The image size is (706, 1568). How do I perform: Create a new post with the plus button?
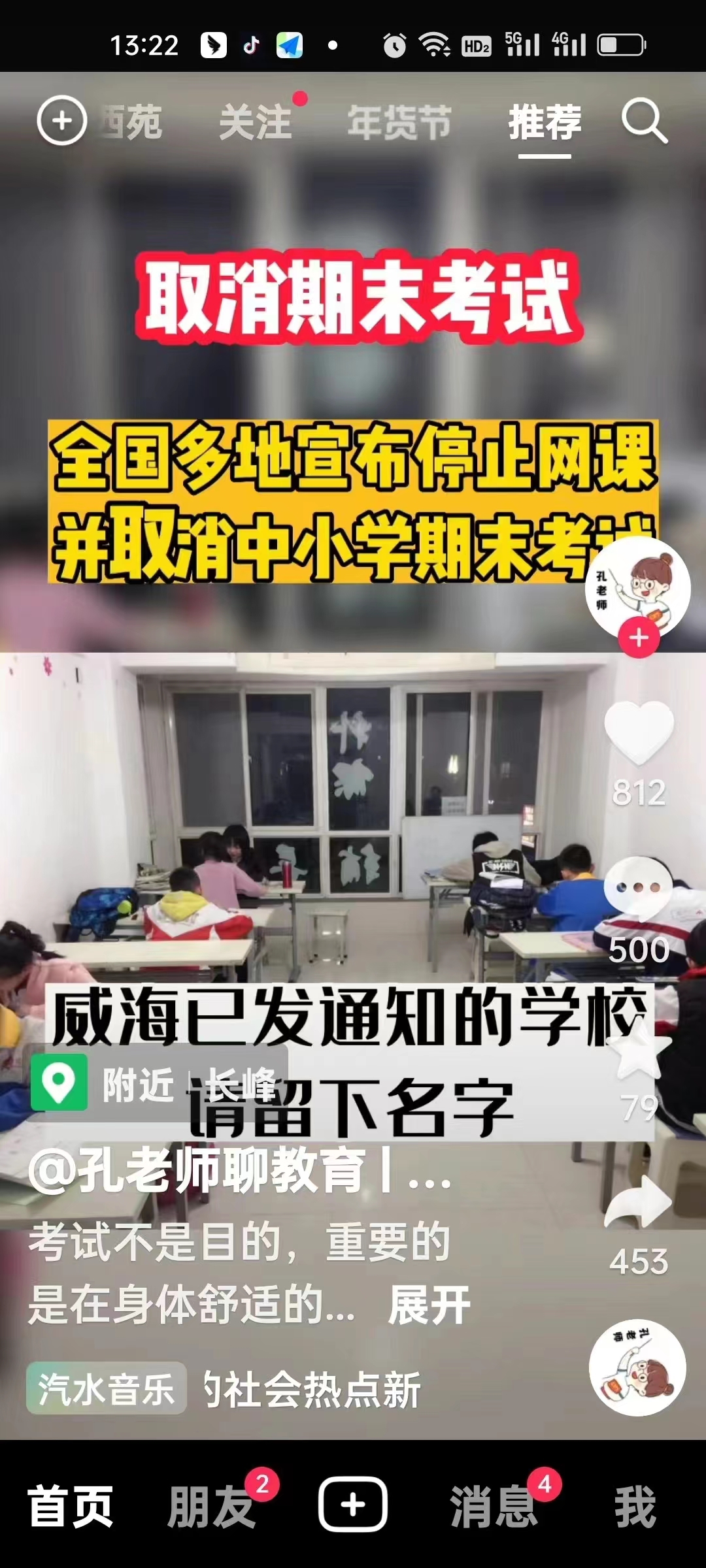(x=353, y=1505)
